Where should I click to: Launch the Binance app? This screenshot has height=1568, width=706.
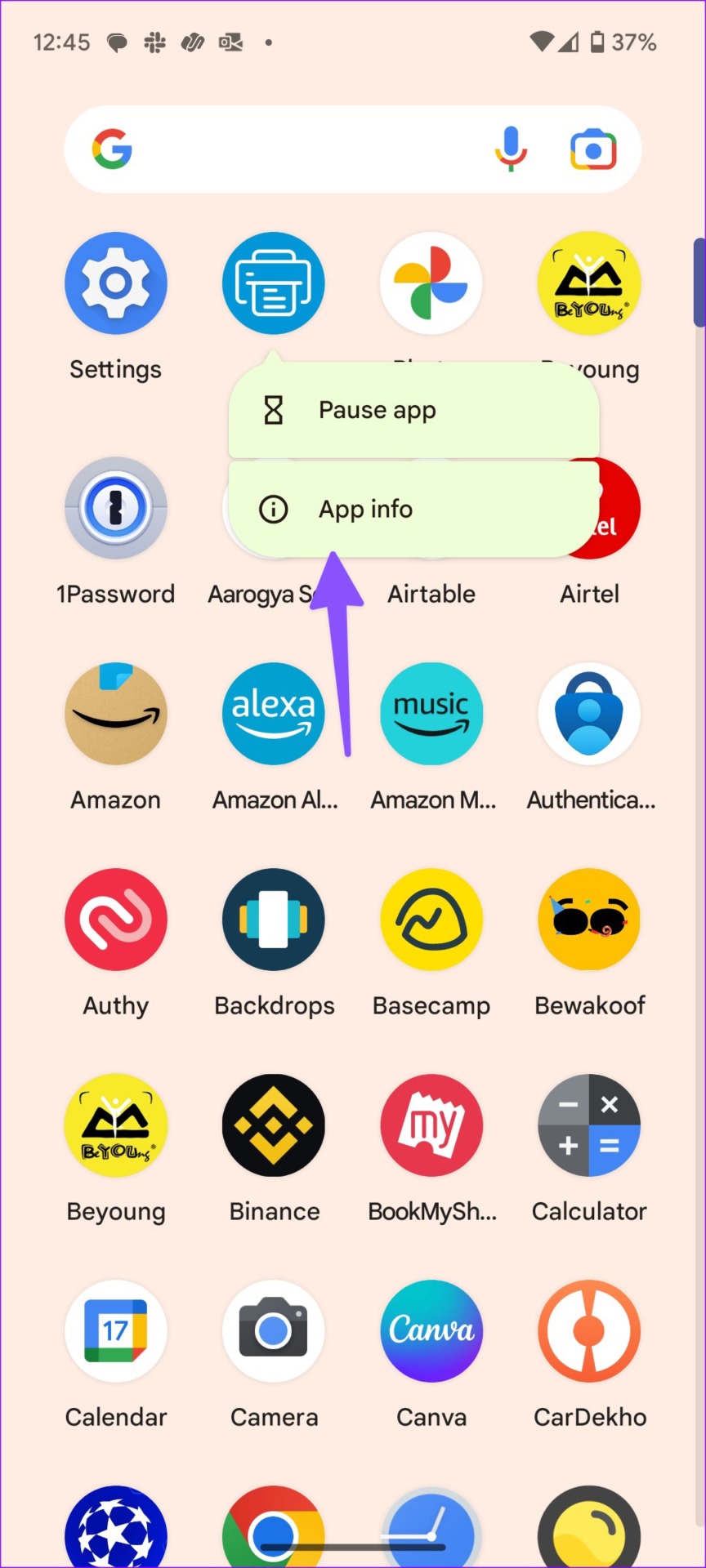click(x=274, y=1125)
